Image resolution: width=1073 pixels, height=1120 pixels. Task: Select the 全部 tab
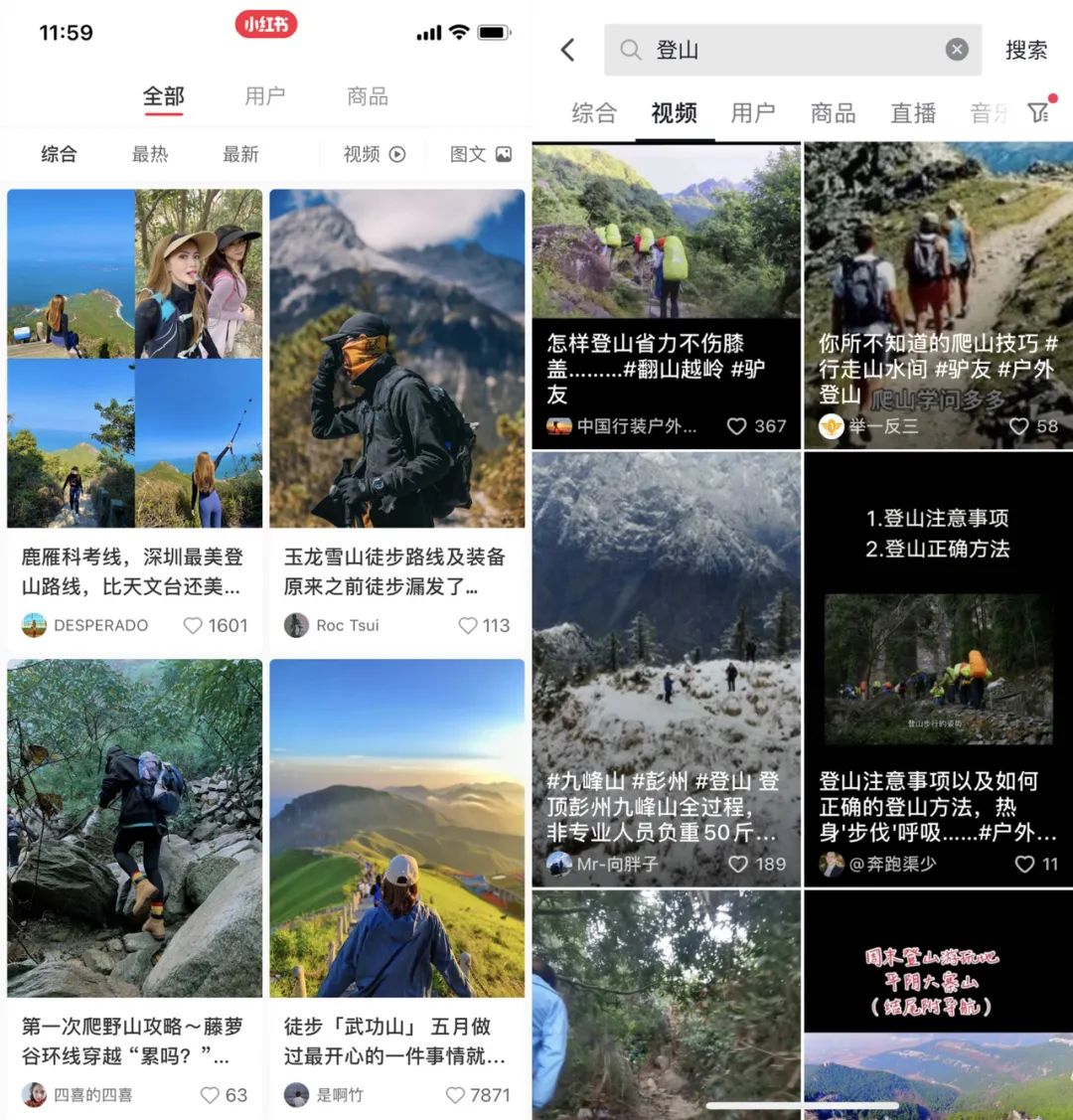click(x=164, y=97)
